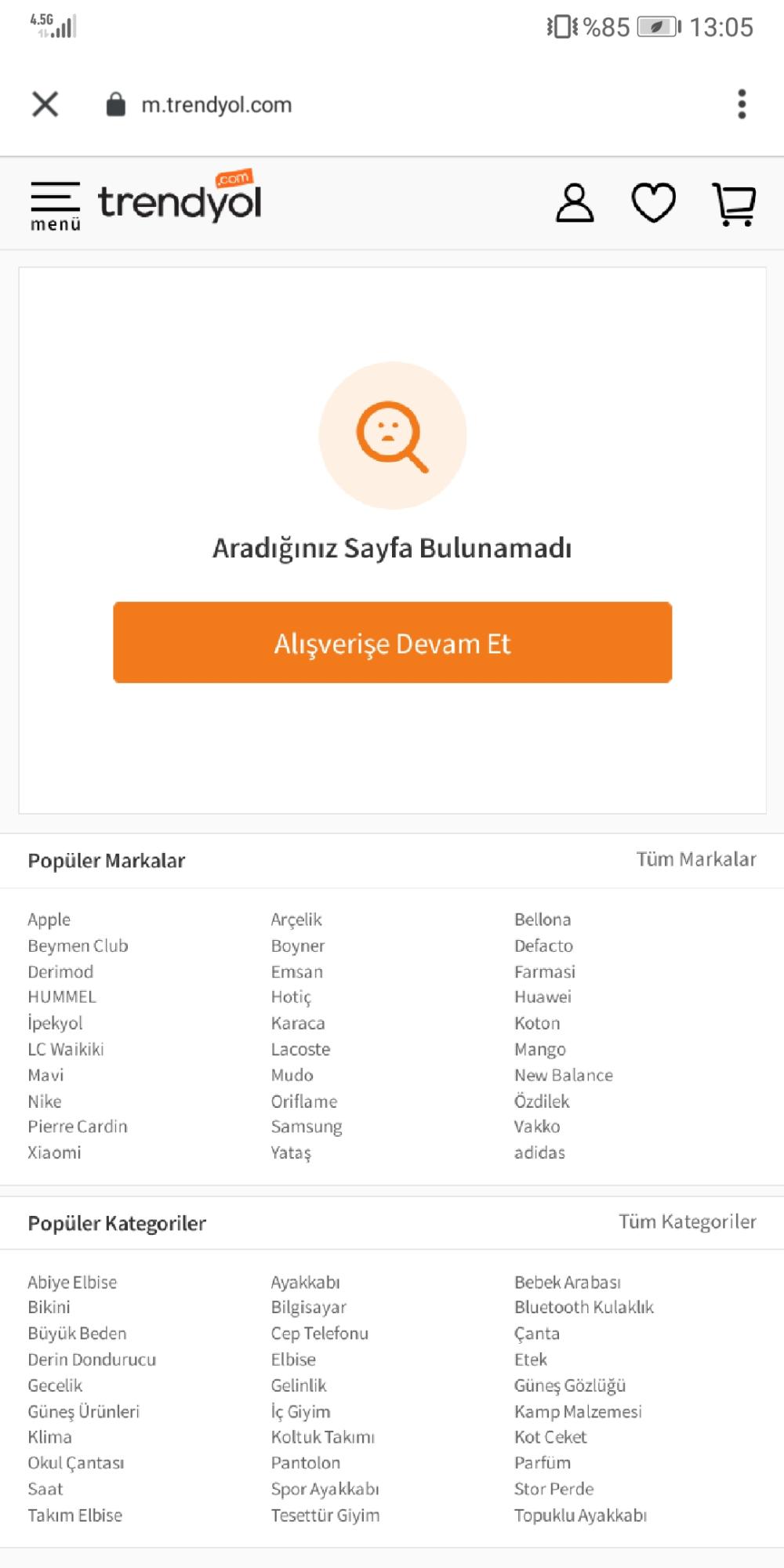
Task: Open the browser overflow menu
Action: click(742, 104)
